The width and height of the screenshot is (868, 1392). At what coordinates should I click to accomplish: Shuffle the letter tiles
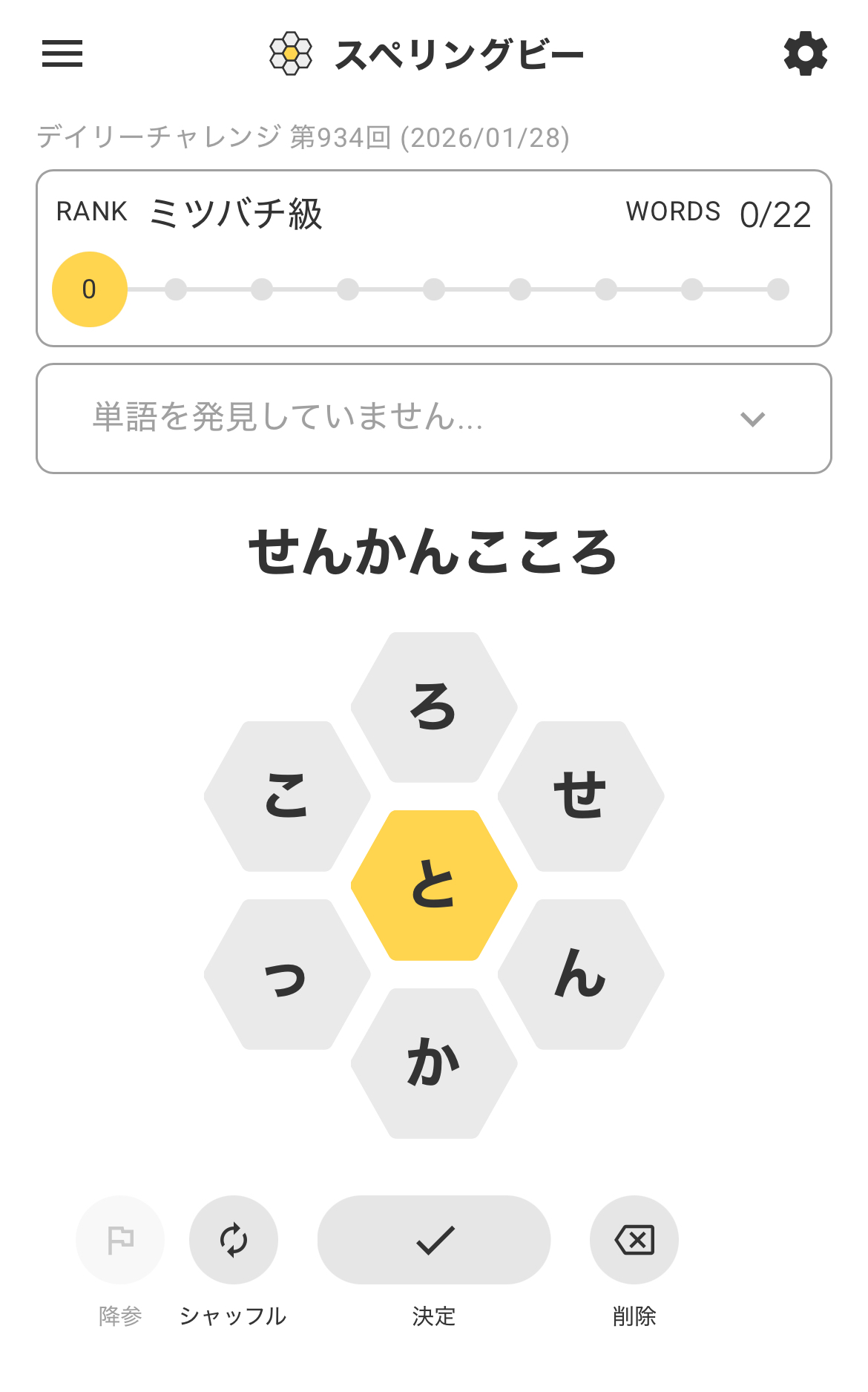[234, 1240]
